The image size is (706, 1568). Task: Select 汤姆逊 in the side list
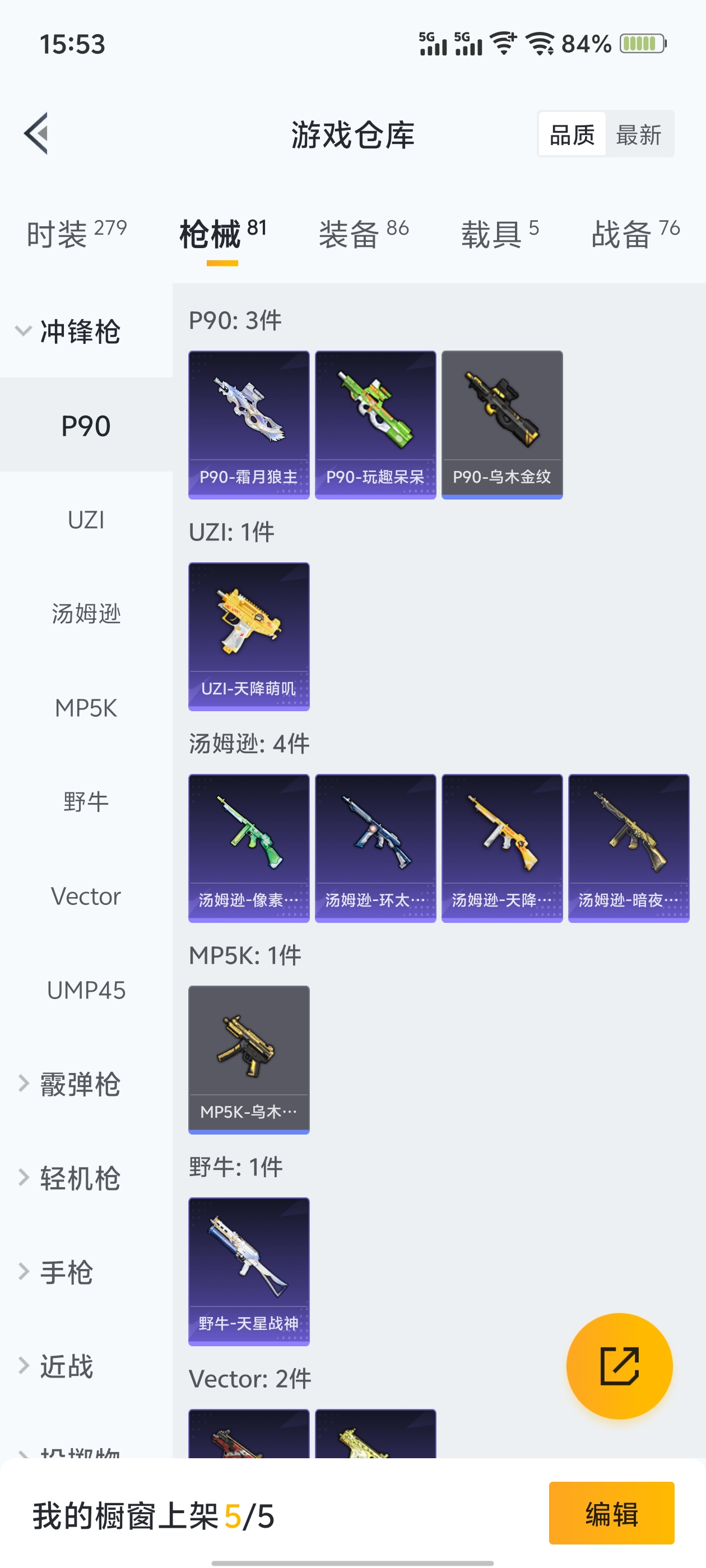point(86,614)
